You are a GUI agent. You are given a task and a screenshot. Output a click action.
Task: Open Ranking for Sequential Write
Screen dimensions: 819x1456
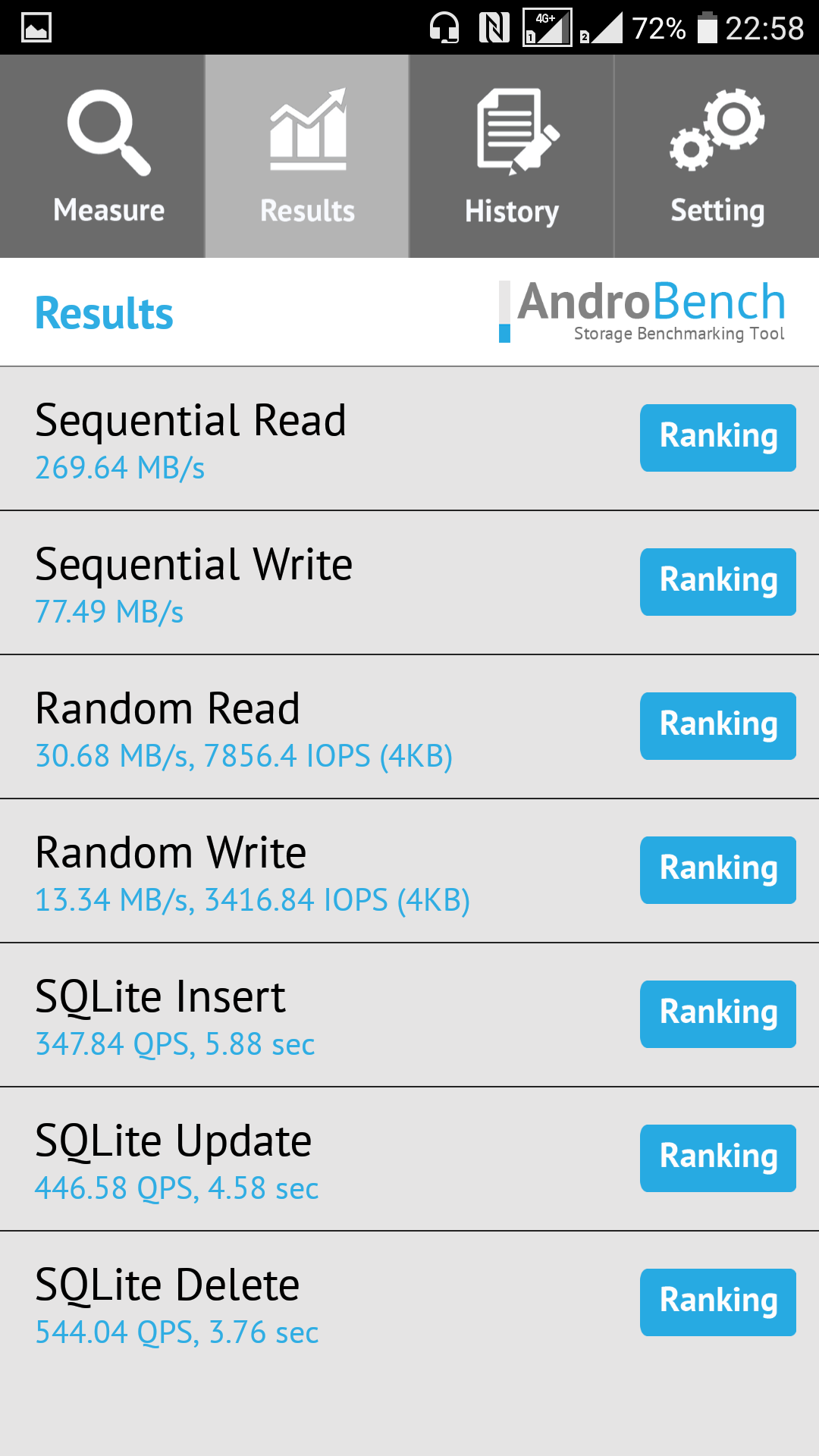click(717, 582)
